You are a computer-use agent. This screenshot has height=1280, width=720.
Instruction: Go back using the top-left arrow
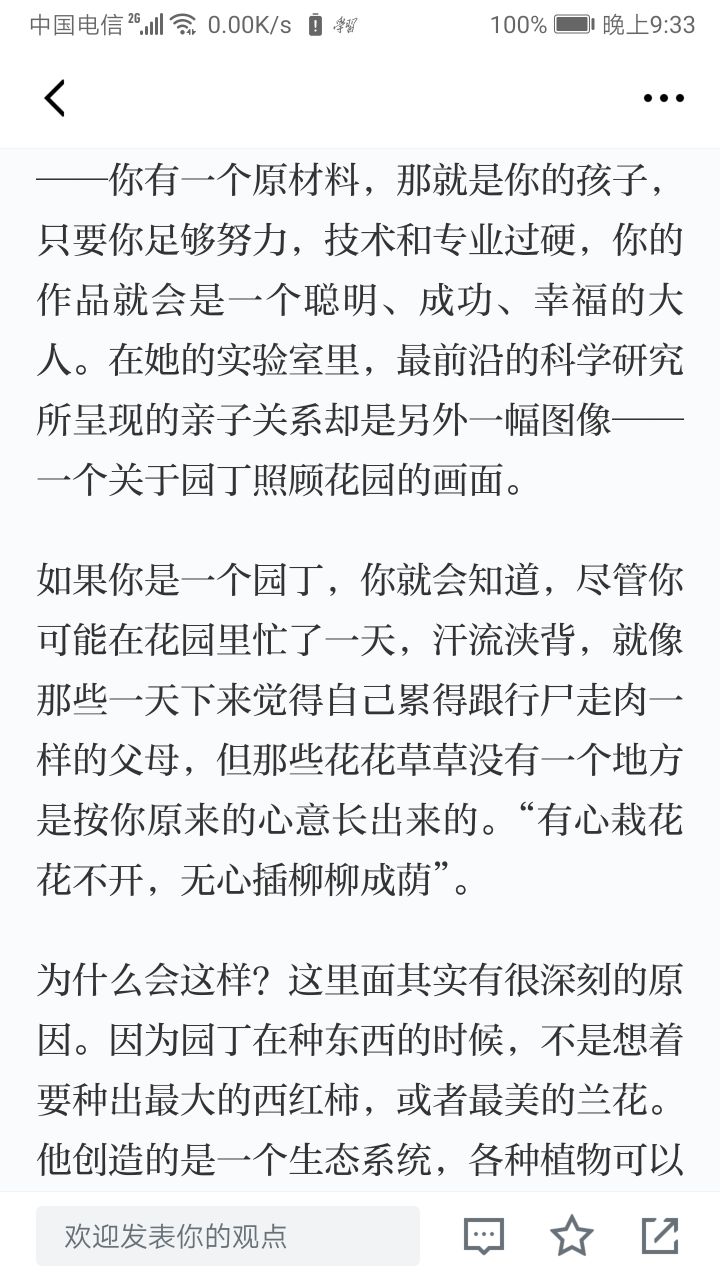coord(55,98)
